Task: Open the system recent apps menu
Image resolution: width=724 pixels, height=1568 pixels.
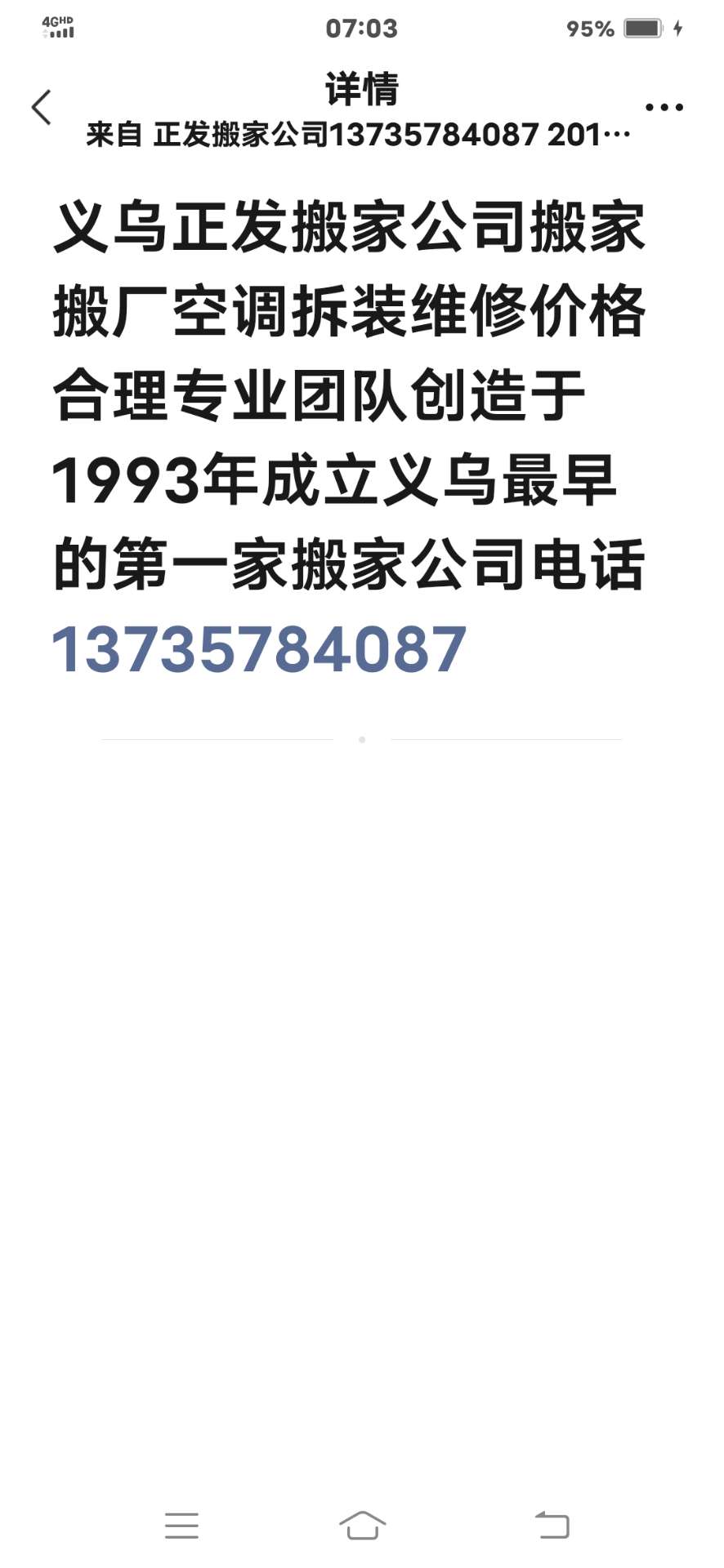Action: [181, 1526]
